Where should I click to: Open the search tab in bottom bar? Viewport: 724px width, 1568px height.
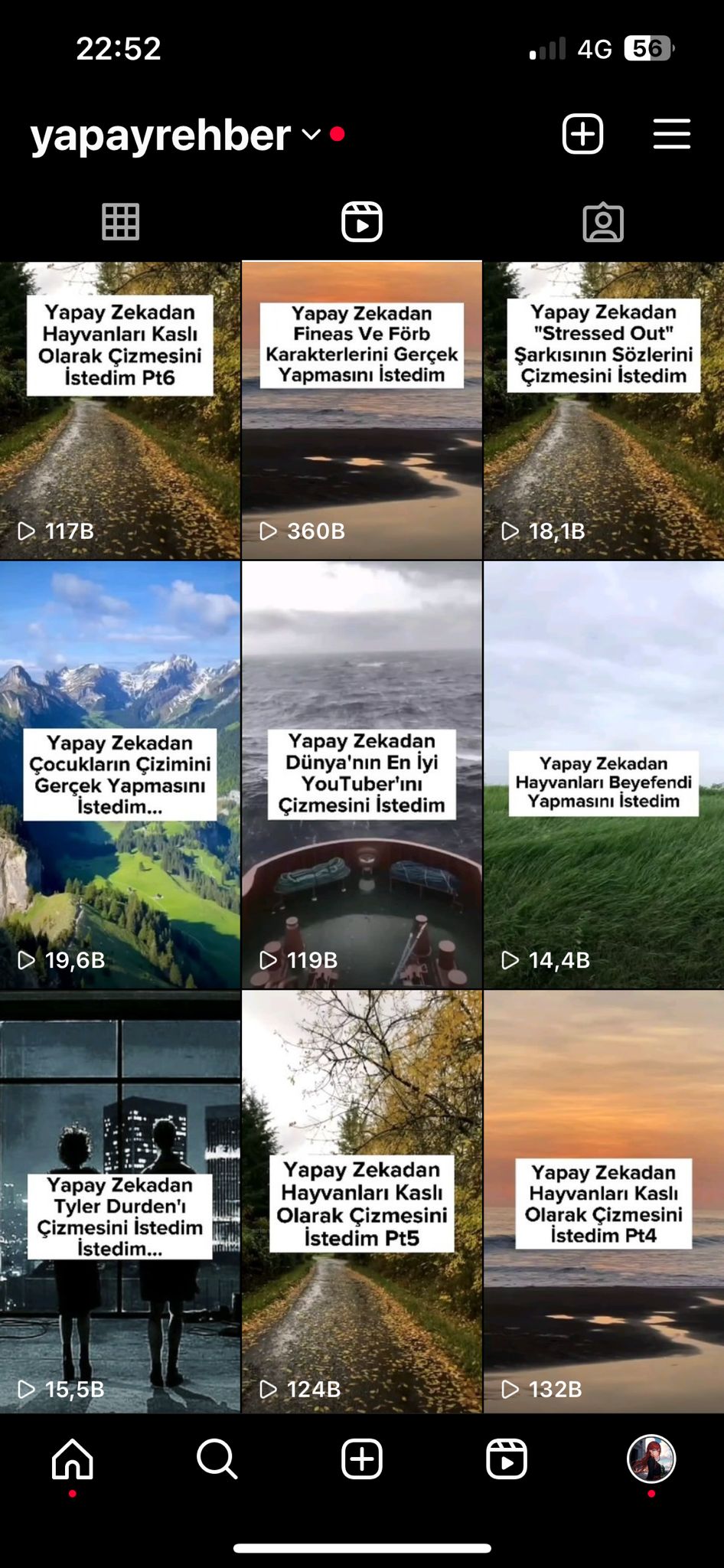tap(217, 1459)
